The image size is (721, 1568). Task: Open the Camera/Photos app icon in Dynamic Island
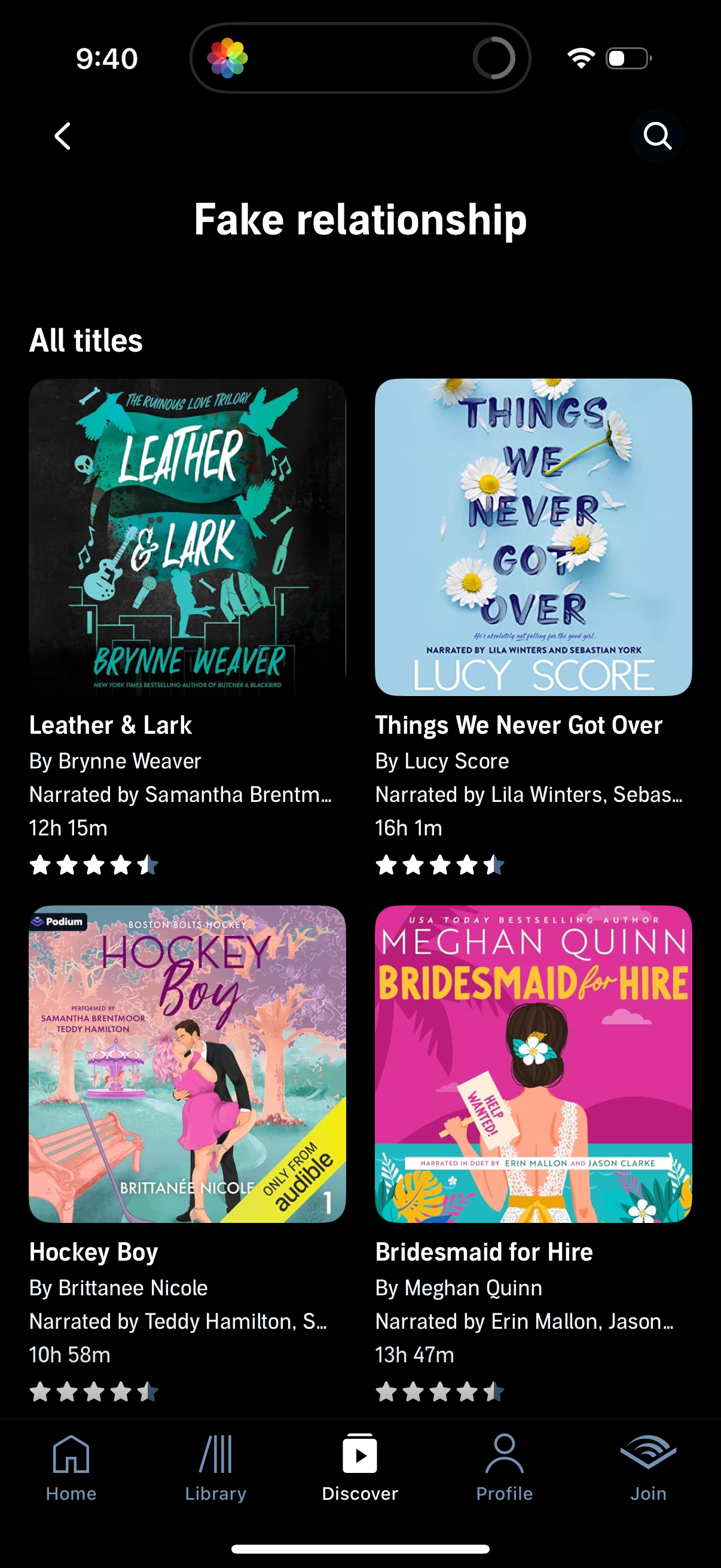tap(230, 57)
